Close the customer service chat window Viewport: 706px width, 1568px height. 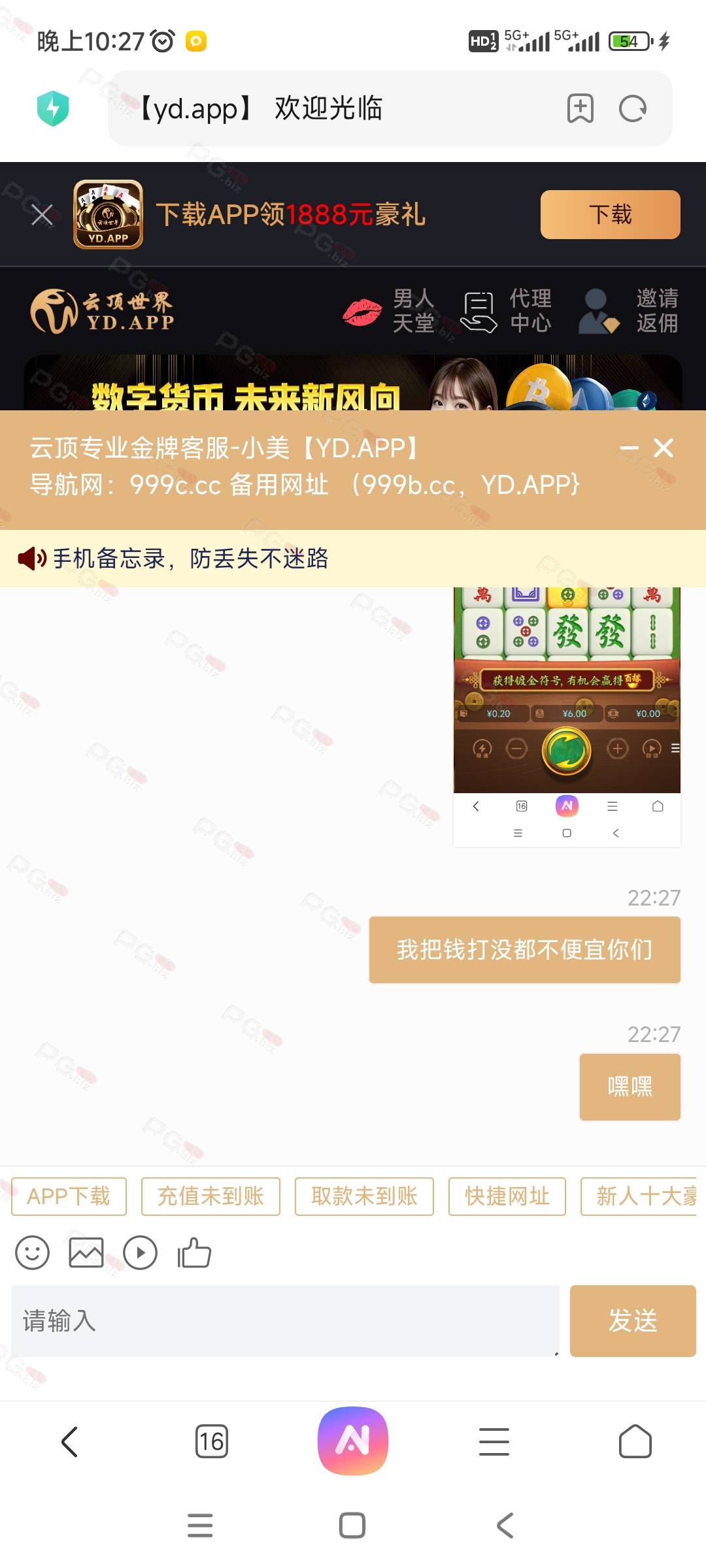click(664, 448)
